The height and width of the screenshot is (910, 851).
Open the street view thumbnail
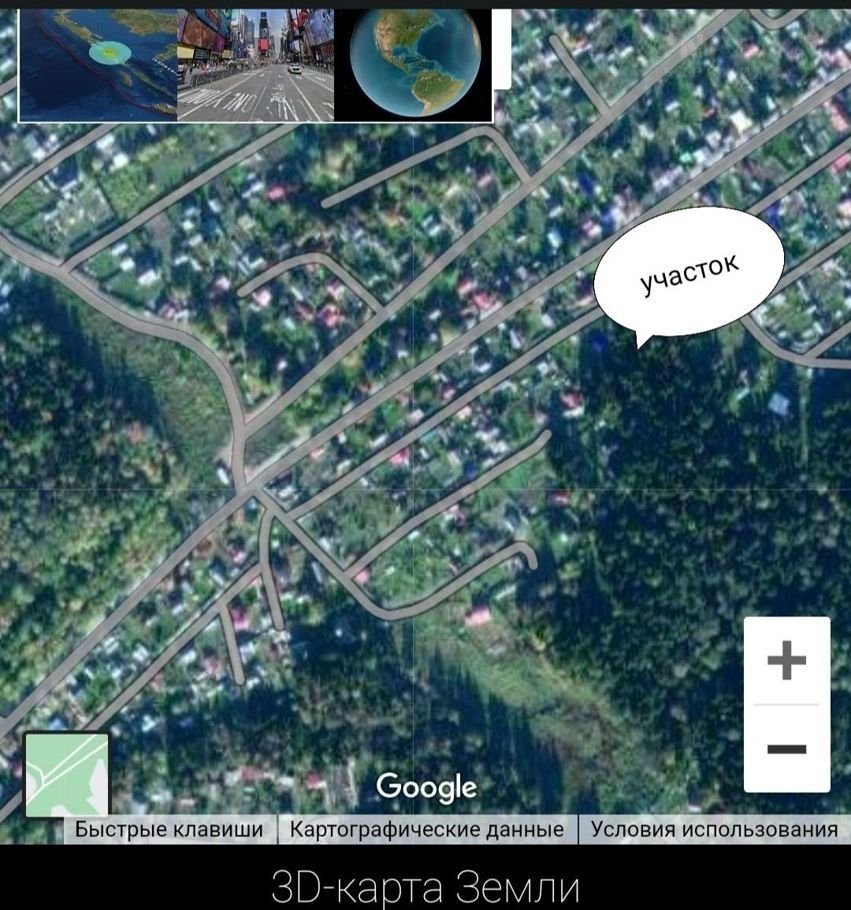tap(256, 65)
